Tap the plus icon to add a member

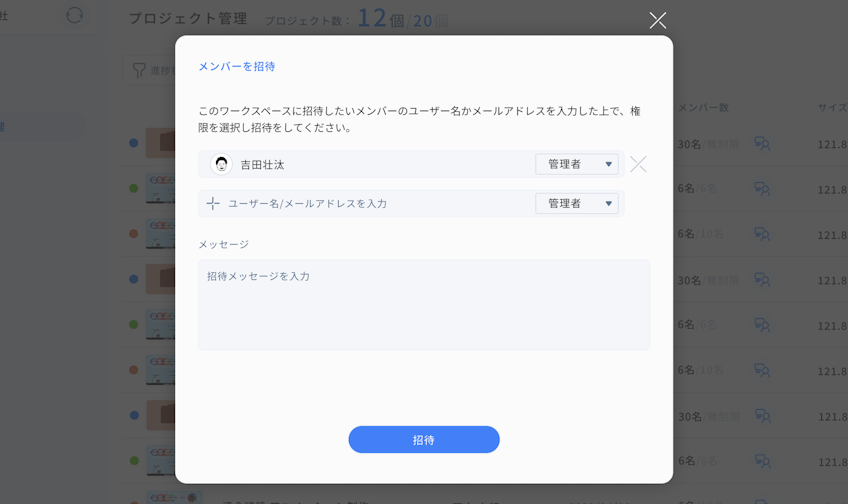(x=213, y=203)
